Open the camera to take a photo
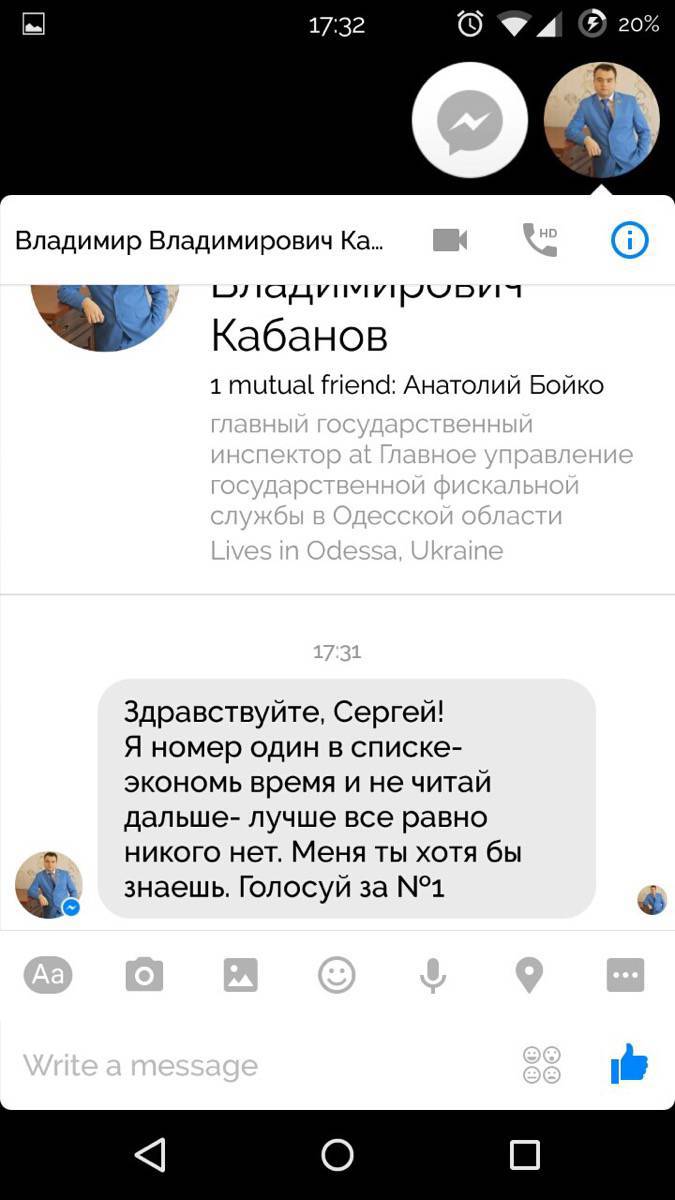 (x=144, y=974)
